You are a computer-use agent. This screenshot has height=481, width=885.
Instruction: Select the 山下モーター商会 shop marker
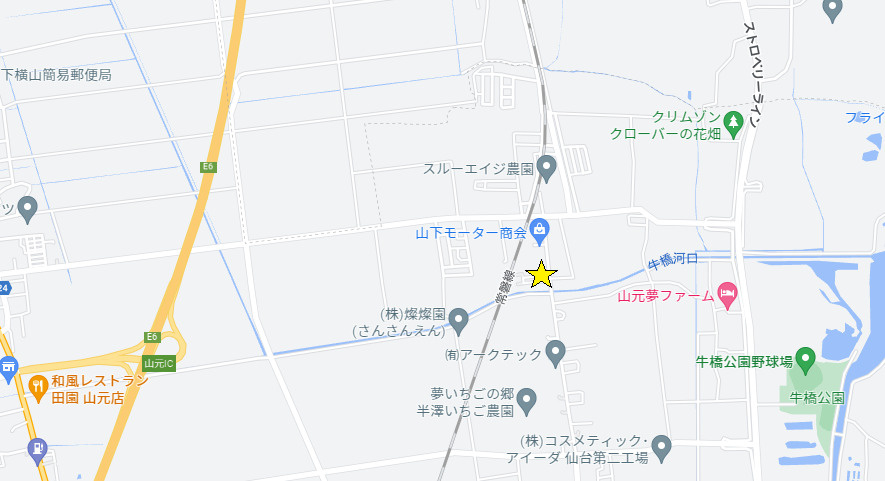pos(540,230)
